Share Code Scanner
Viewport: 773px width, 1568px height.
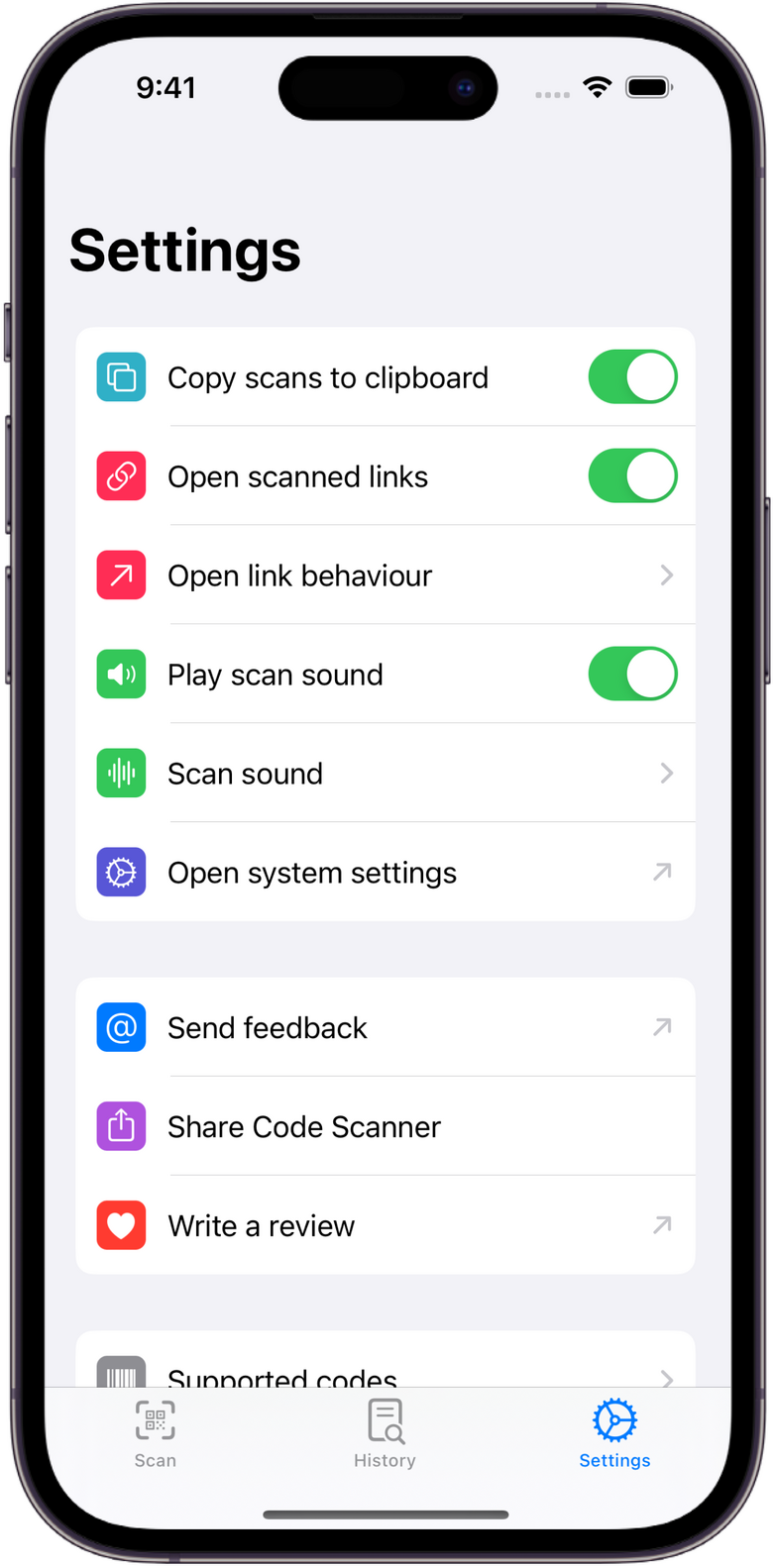click(386, 1126)
